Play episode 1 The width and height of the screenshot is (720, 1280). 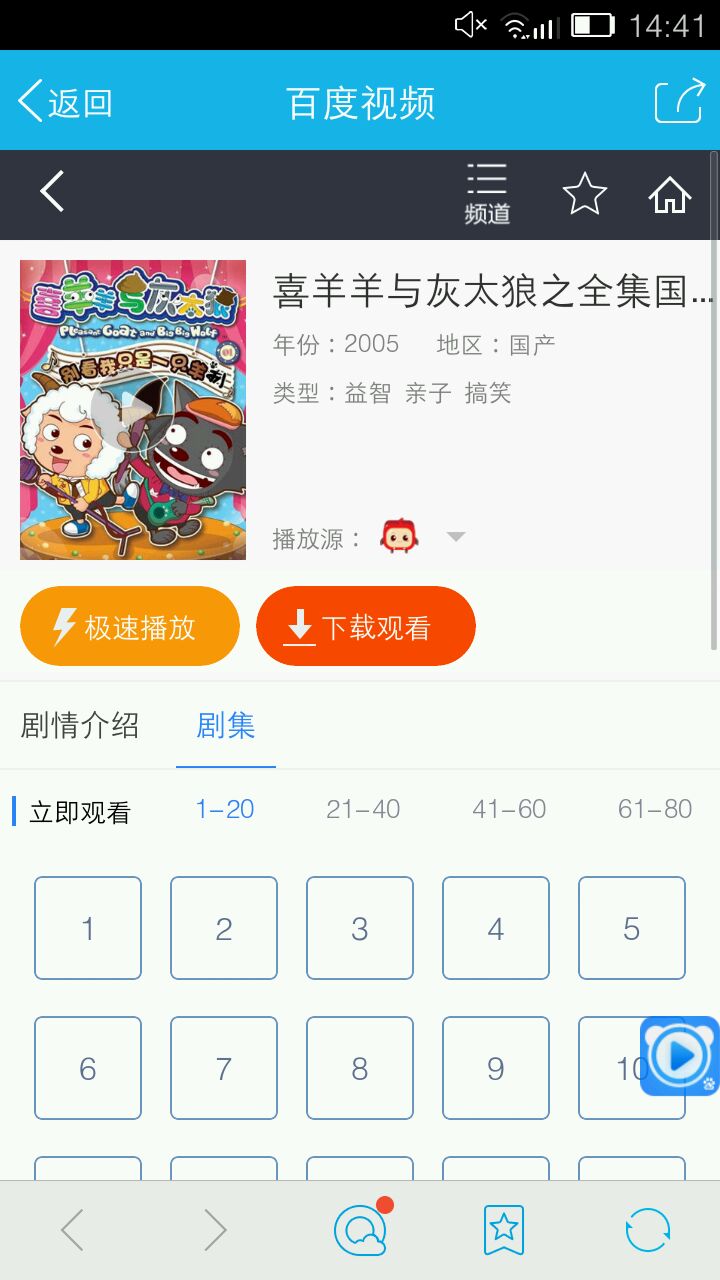click(88, 928)
